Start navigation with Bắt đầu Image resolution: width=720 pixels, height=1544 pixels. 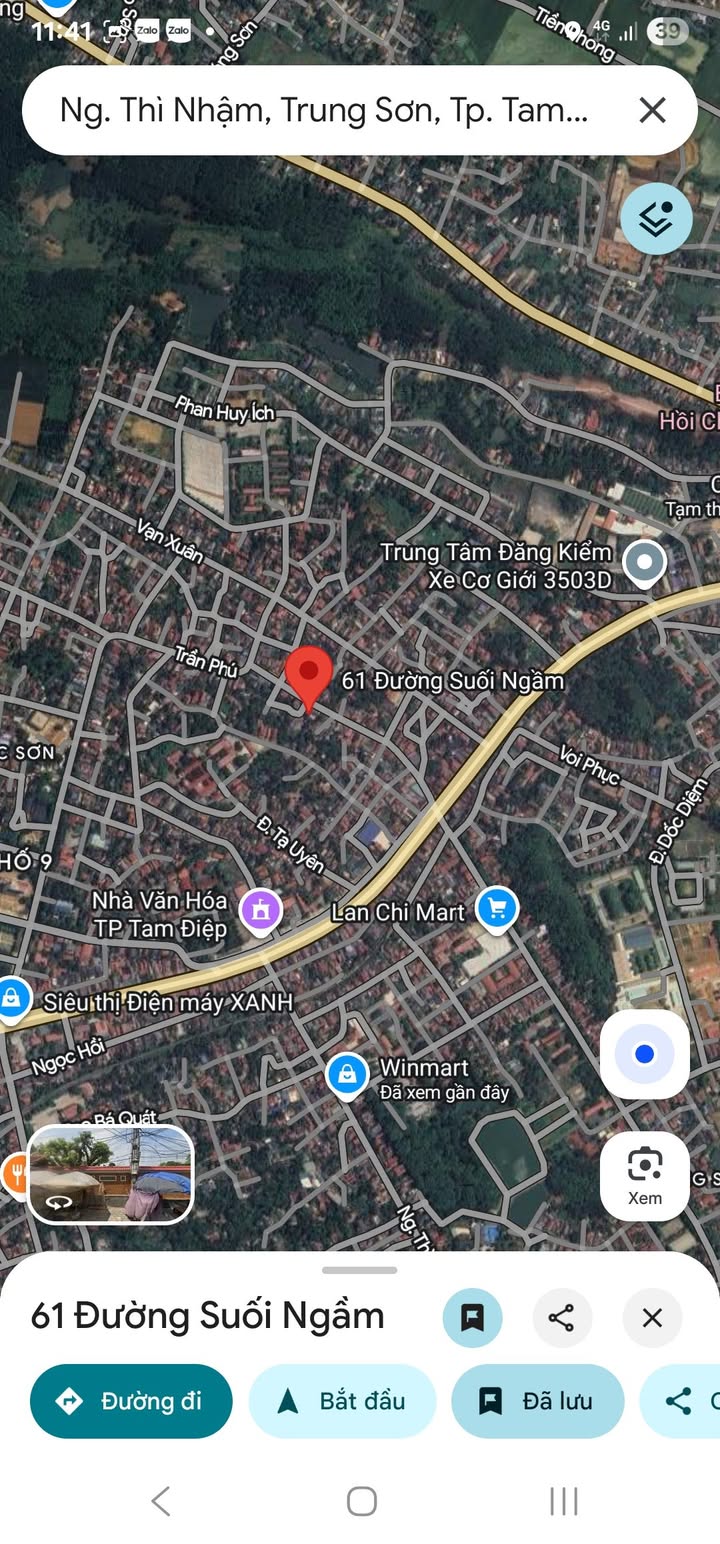point(342,1401)
